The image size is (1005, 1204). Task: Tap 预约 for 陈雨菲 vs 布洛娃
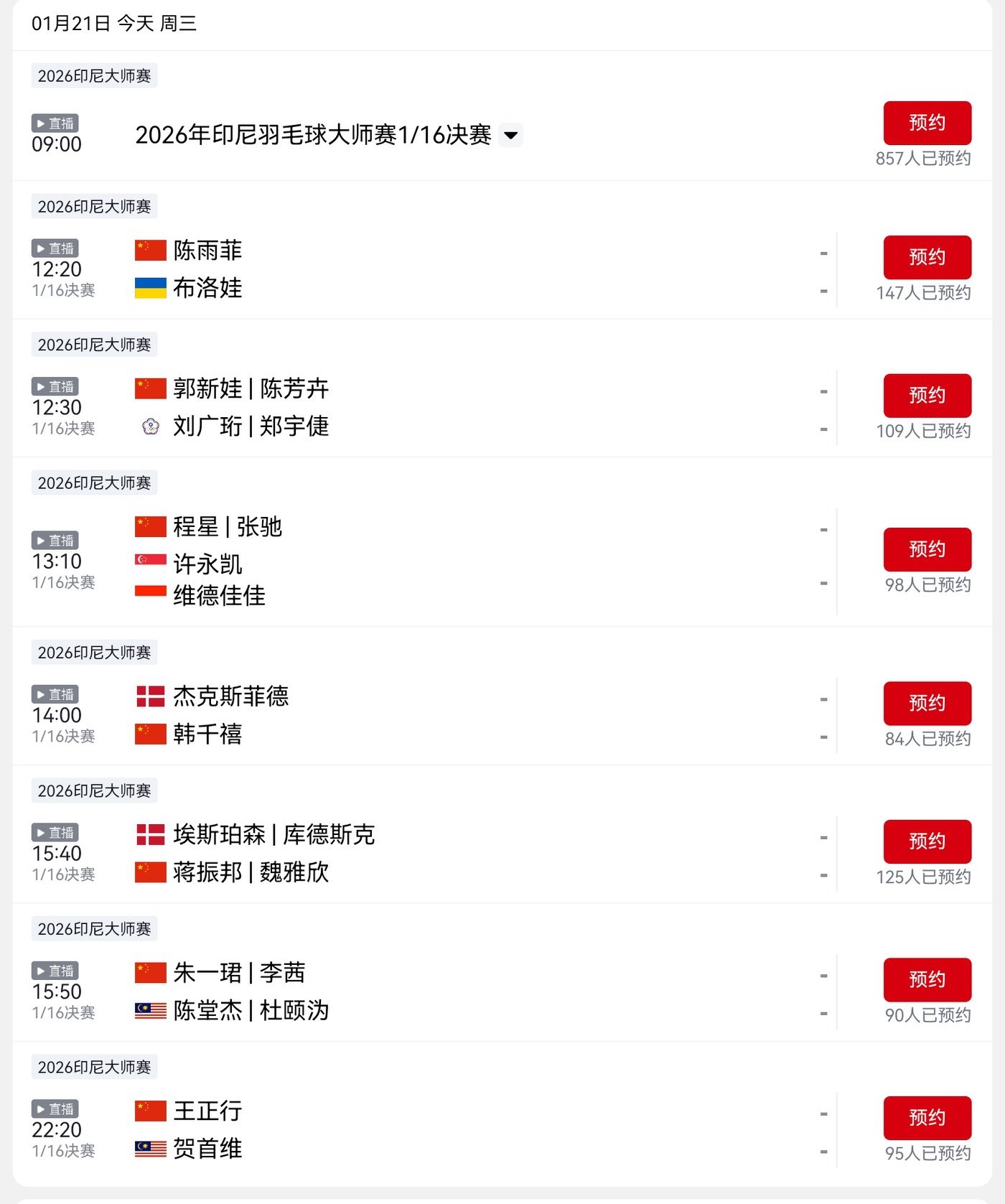point(927,257)
